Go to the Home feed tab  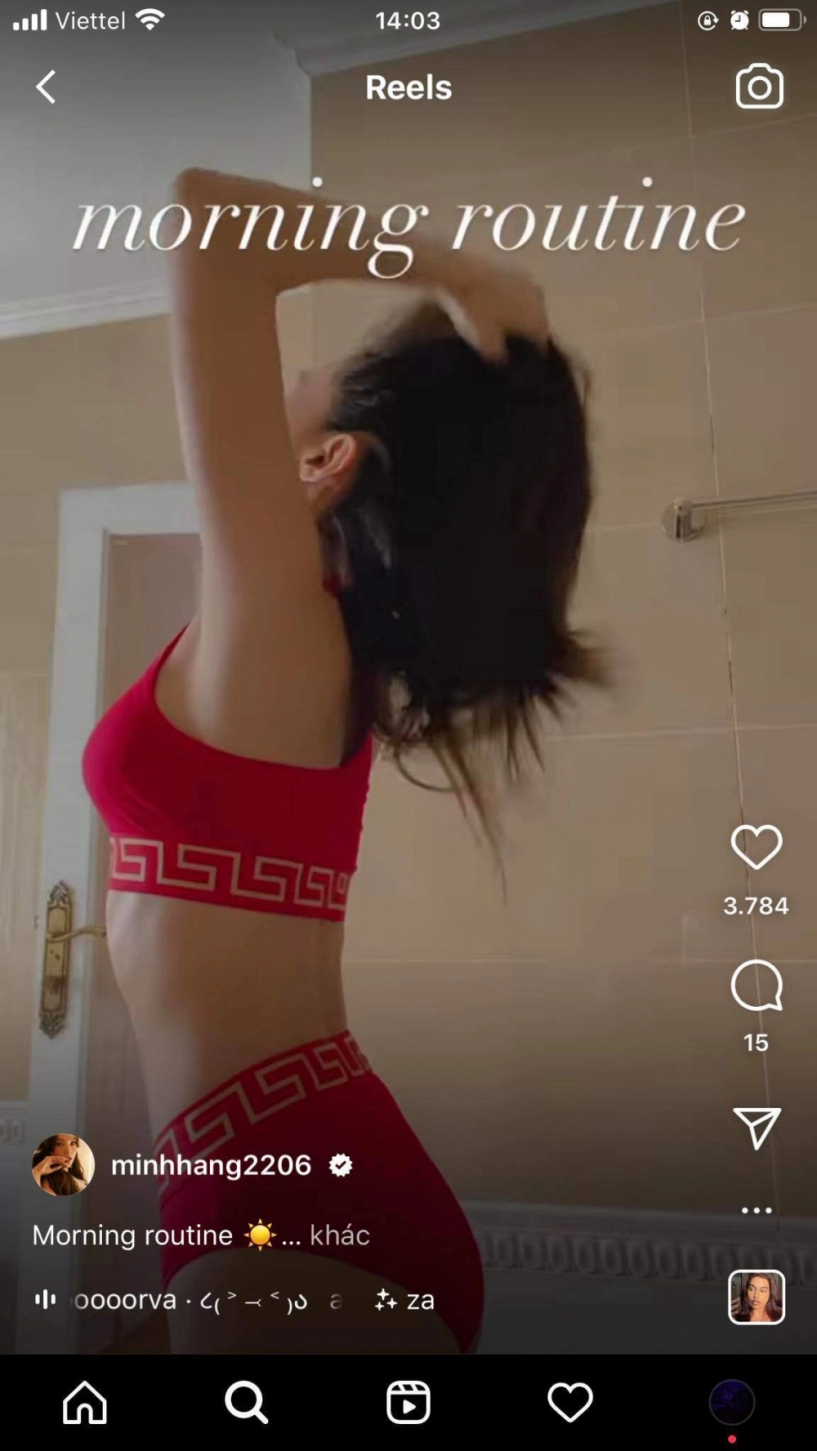[x=85, y=1402]
